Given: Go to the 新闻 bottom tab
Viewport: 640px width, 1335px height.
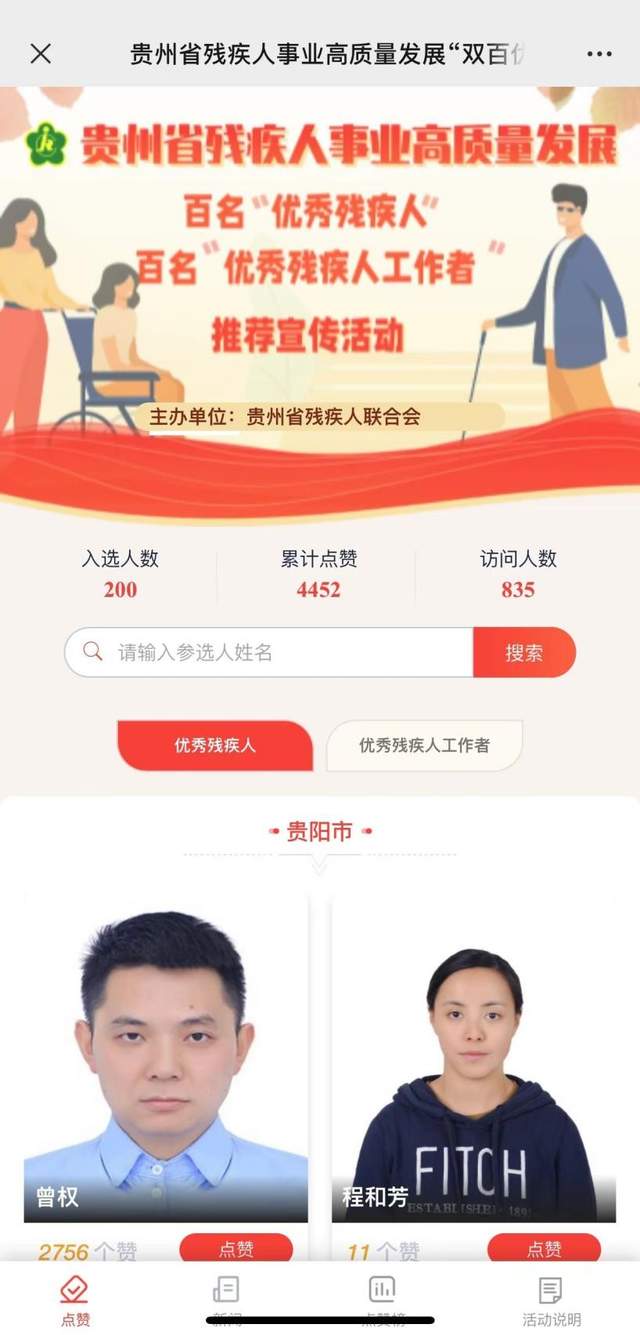Looking at the screenshot, I should [226, 1297].
